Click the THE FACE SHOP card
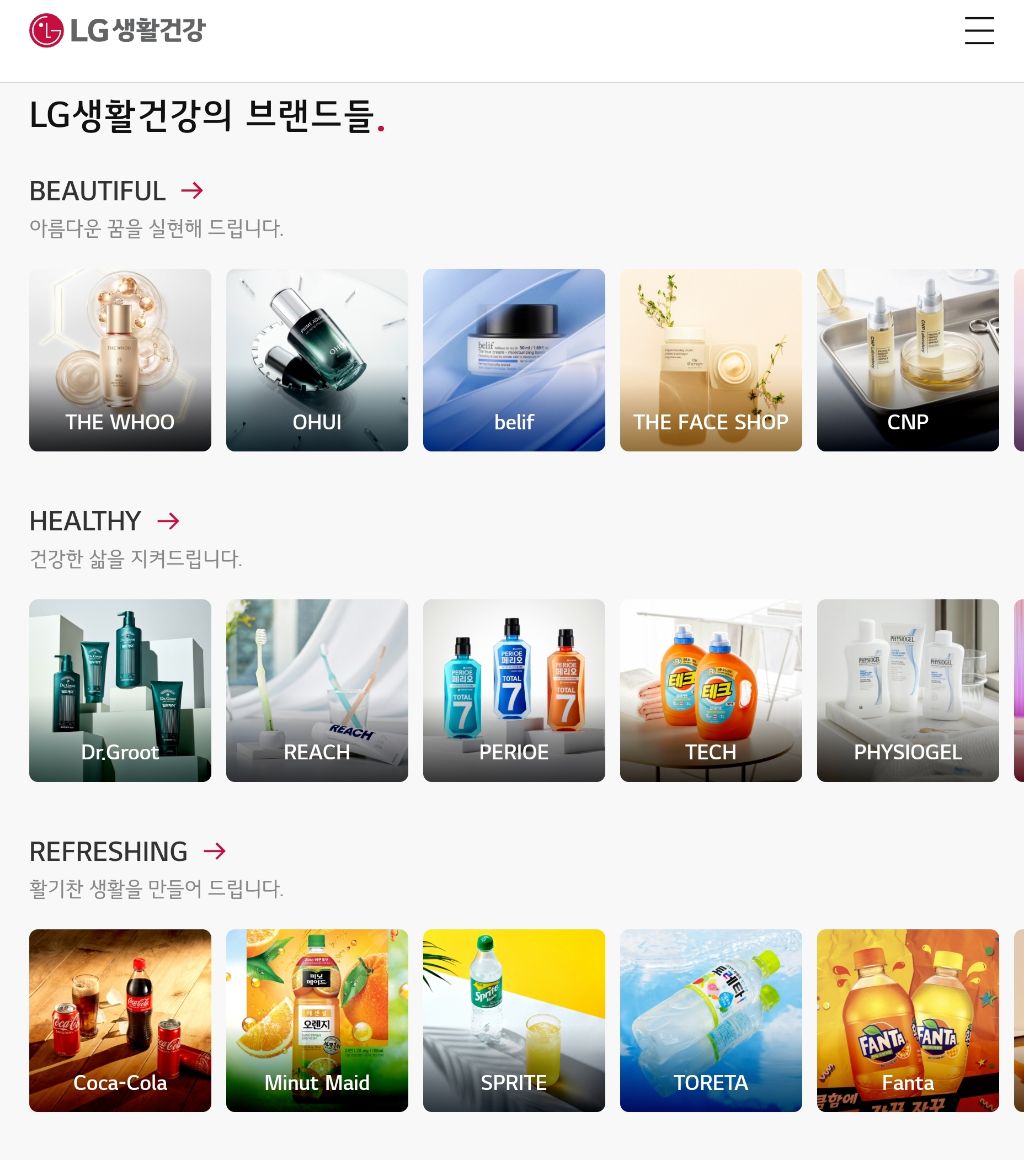Screen dimensions: 1024x1160 (711, 360)
